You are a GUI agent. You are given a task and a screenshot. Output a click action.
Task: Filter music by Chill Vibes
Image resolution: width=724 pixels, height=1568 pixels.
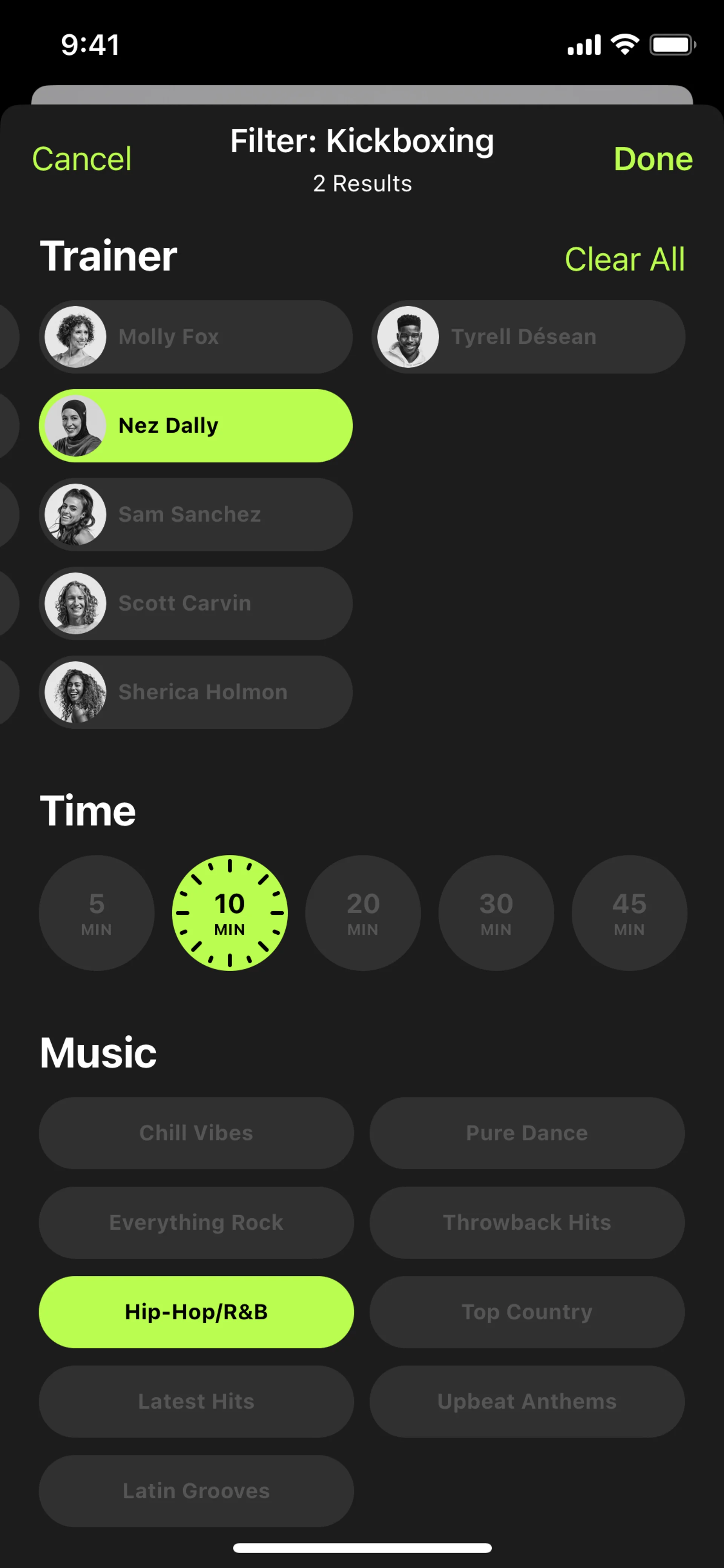click(x=196, y=1133)
